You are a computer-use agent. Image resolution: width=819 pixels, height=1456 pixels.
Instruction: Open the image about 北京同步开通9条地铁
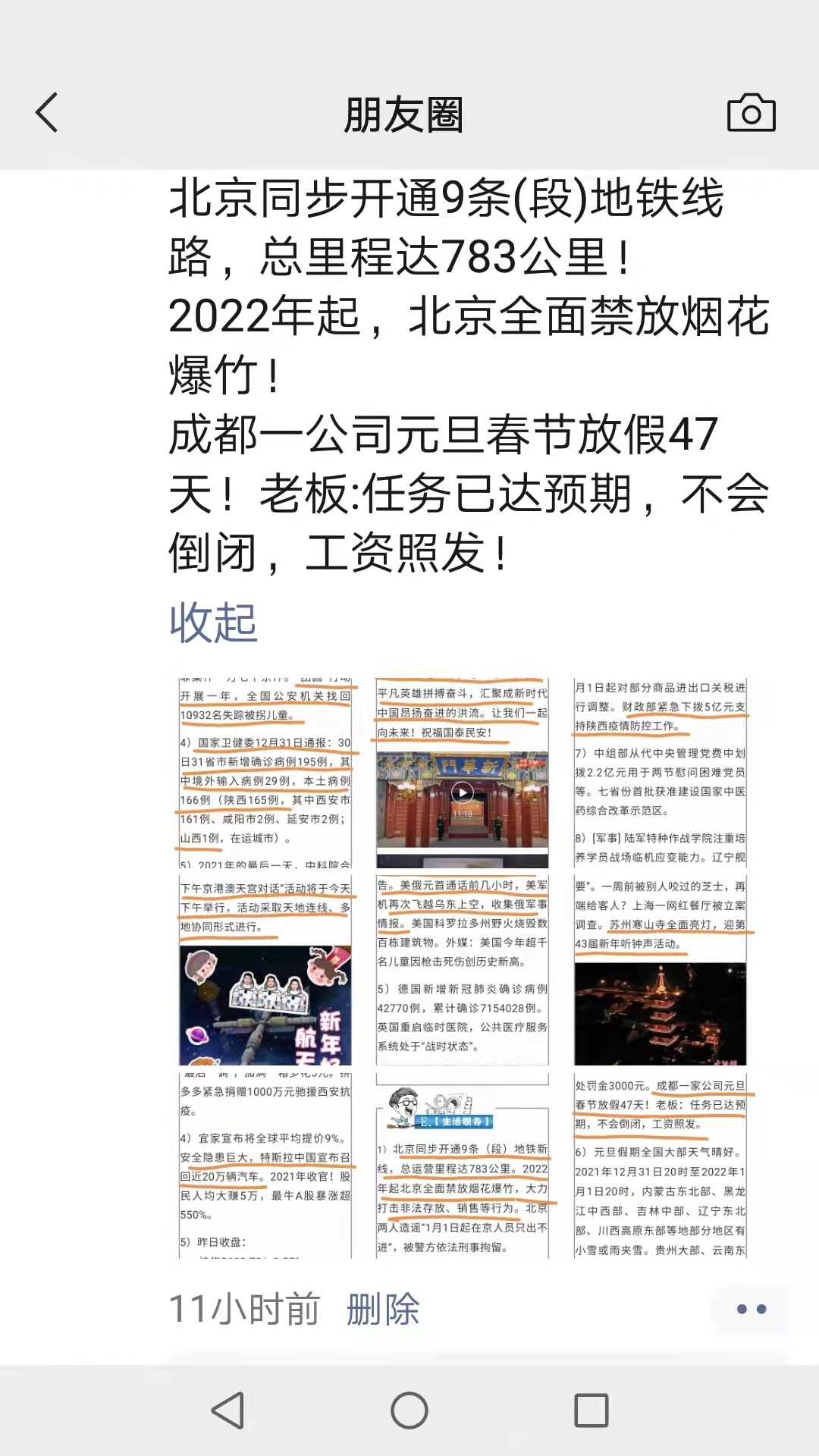(x=463, y=1166)
